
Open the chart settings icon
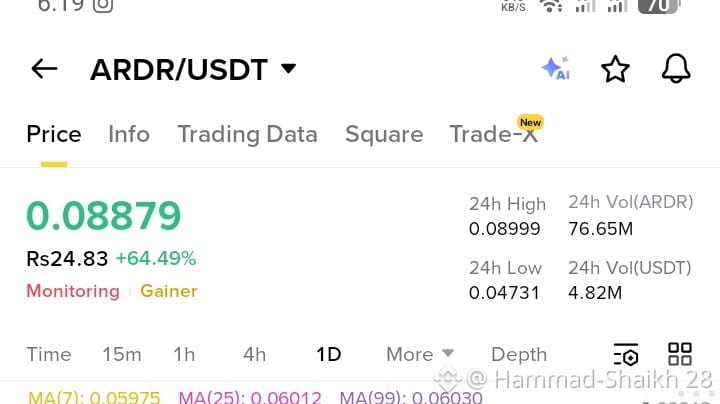[626, 354]
